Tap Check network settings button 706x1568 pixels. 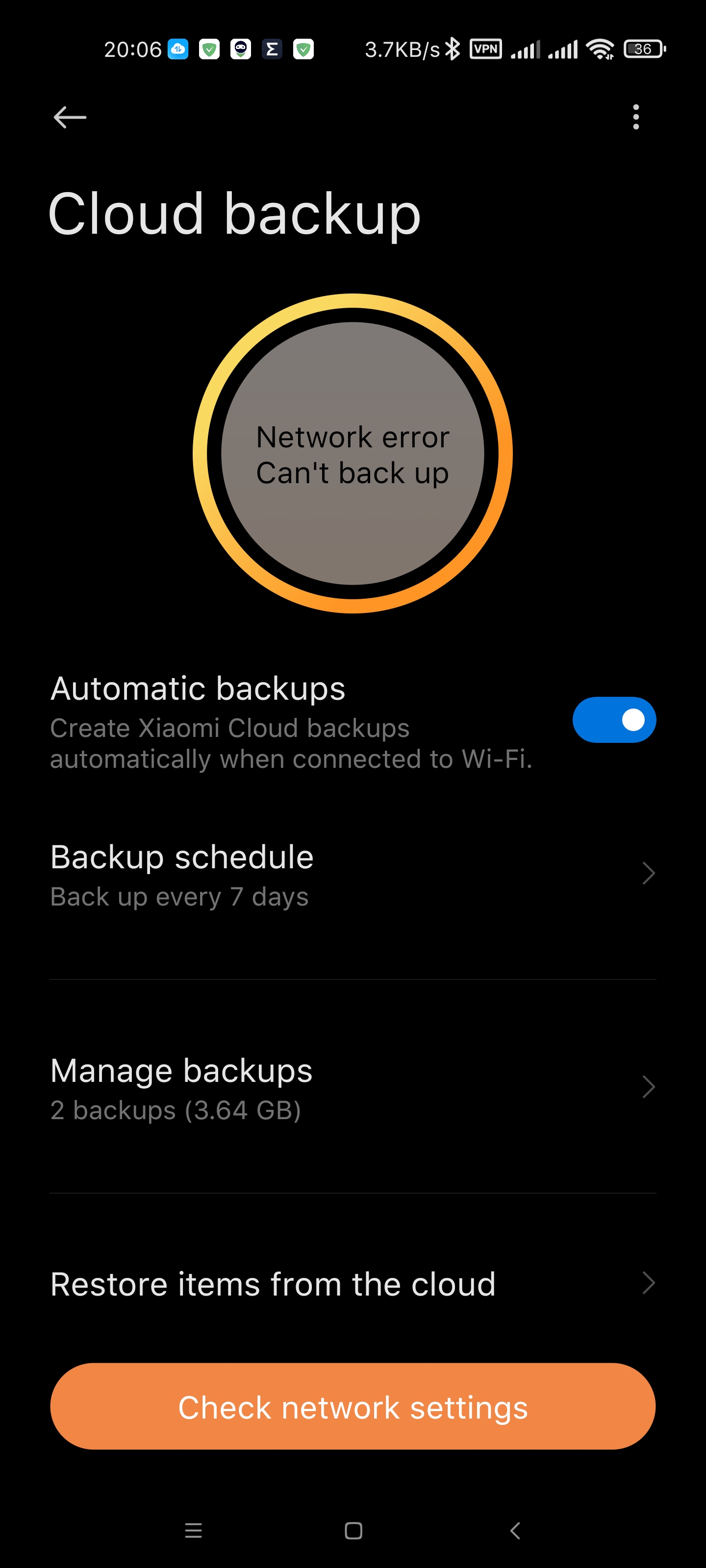[x=353, y=1407]
